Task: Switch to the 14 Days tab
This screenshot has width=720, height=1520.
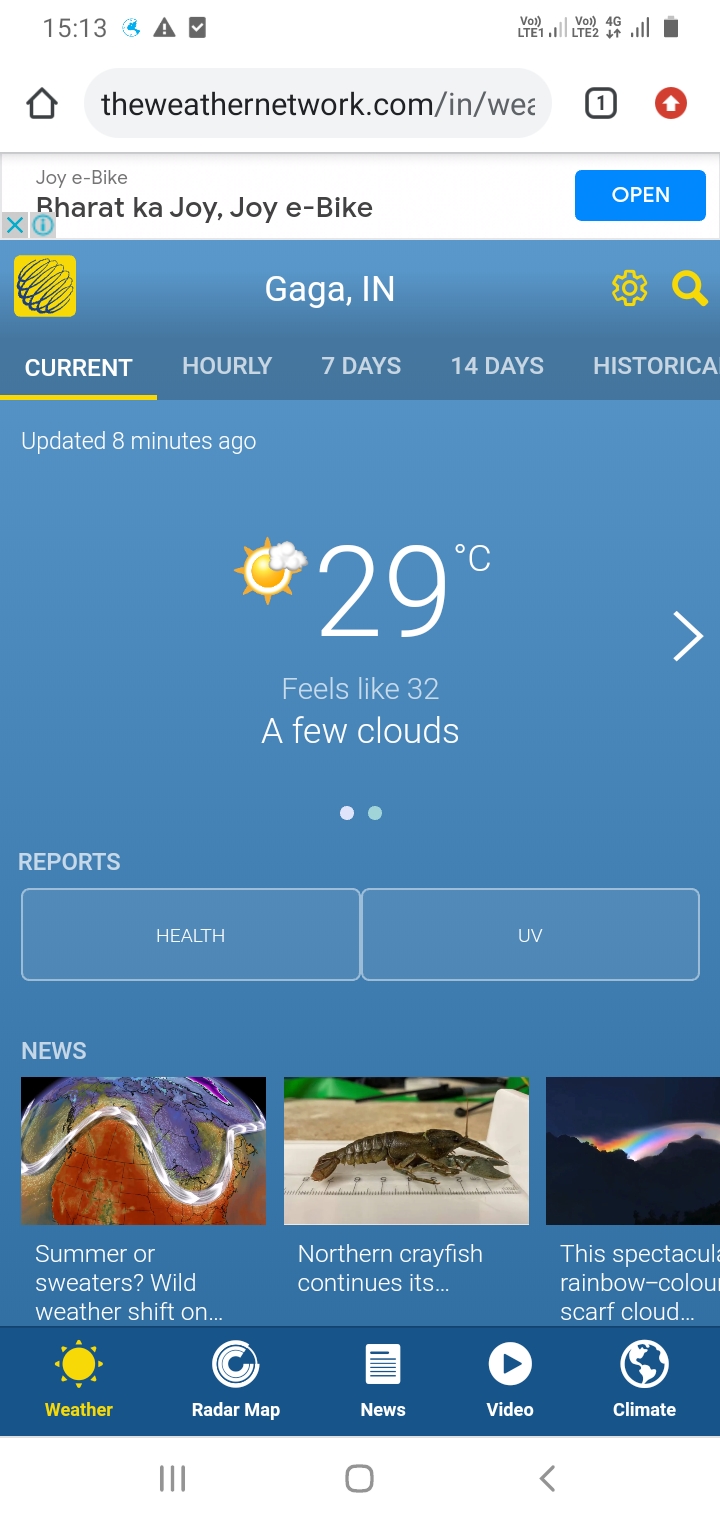Action: point(497,366)
